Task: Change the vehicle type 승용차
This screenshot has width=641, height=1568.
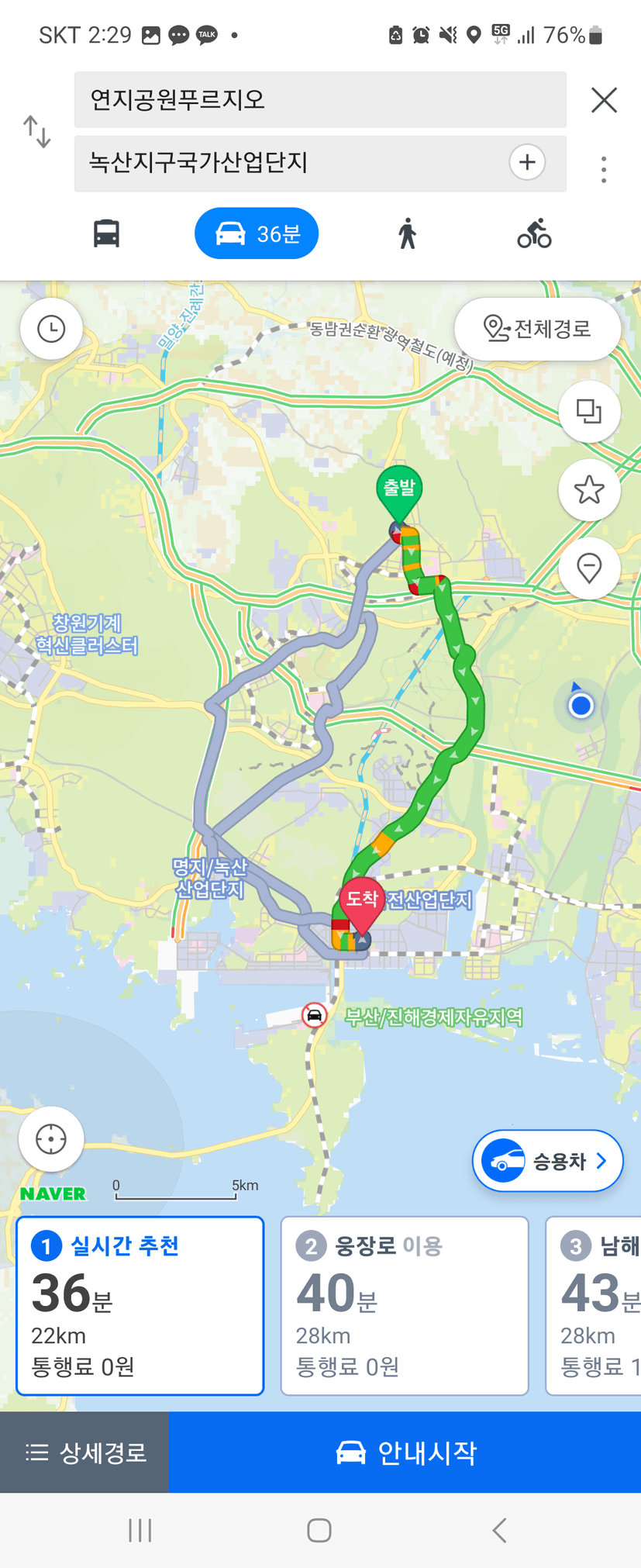Action: tap(547, 1161)
